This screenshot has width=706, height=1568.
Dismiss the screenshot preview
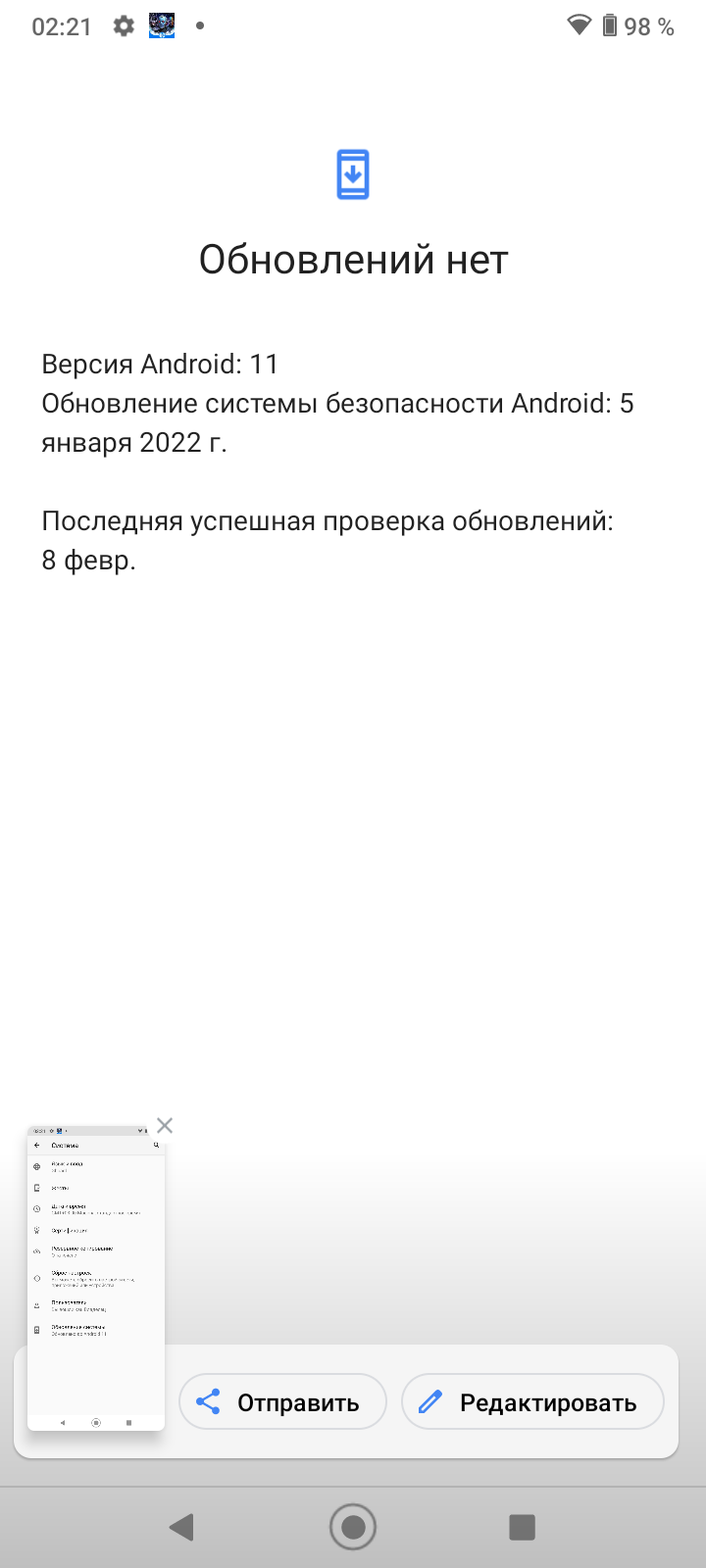coord(165,1125)
